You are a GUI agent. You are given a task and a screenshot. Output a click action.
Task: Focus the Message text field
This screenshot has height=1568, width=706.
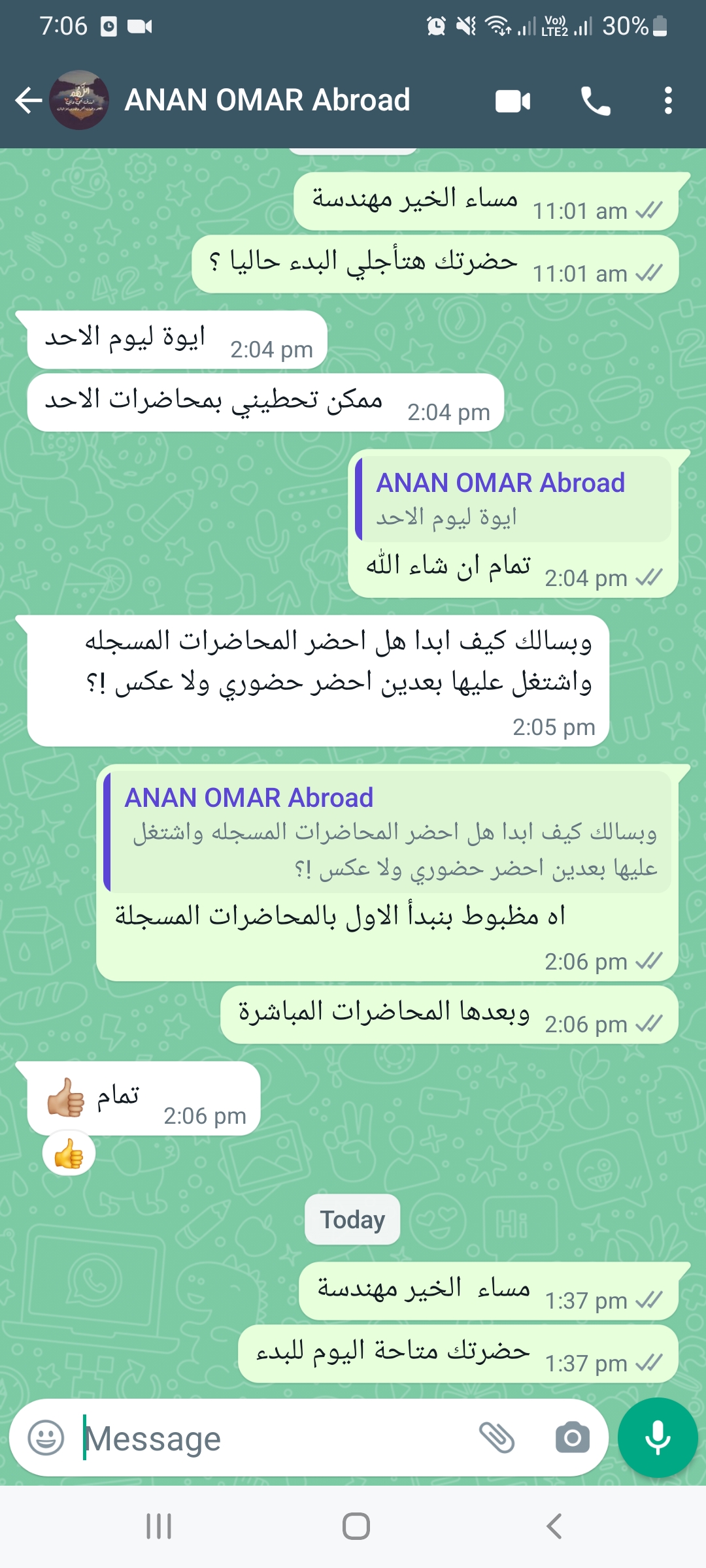click(x=275, y=1438)
